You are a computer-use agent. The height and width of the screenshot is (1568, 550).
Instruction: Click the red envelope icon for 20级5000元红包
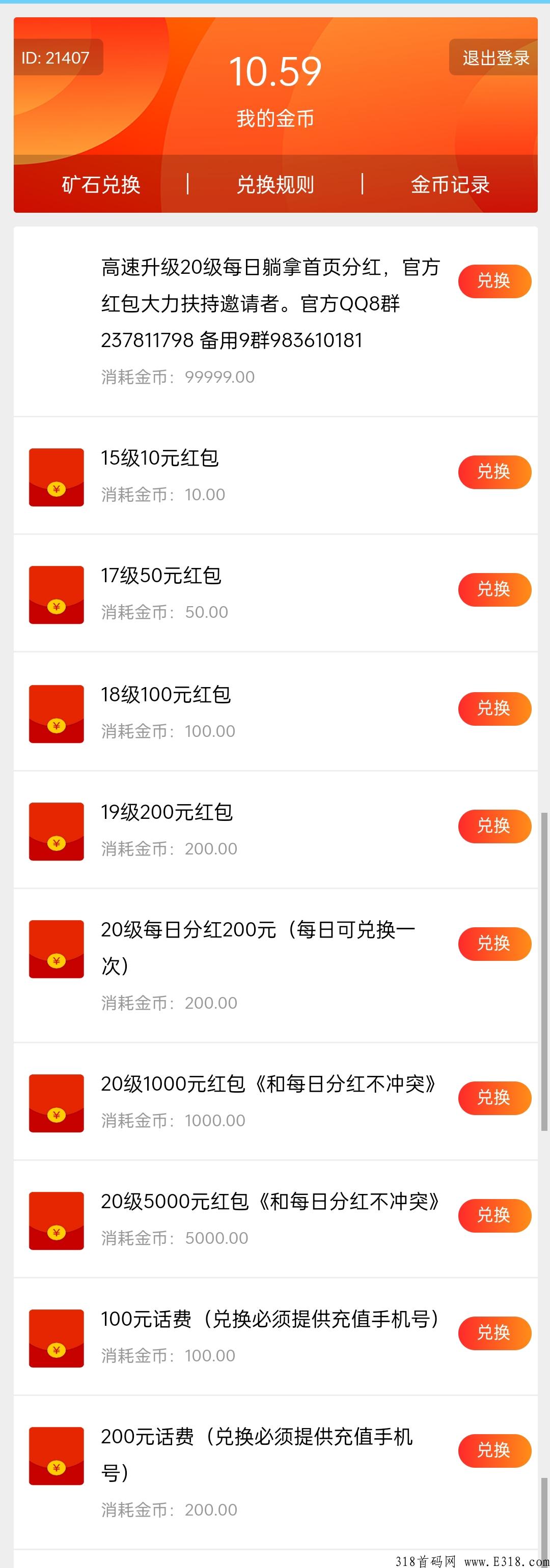[x=56, y=1219]
